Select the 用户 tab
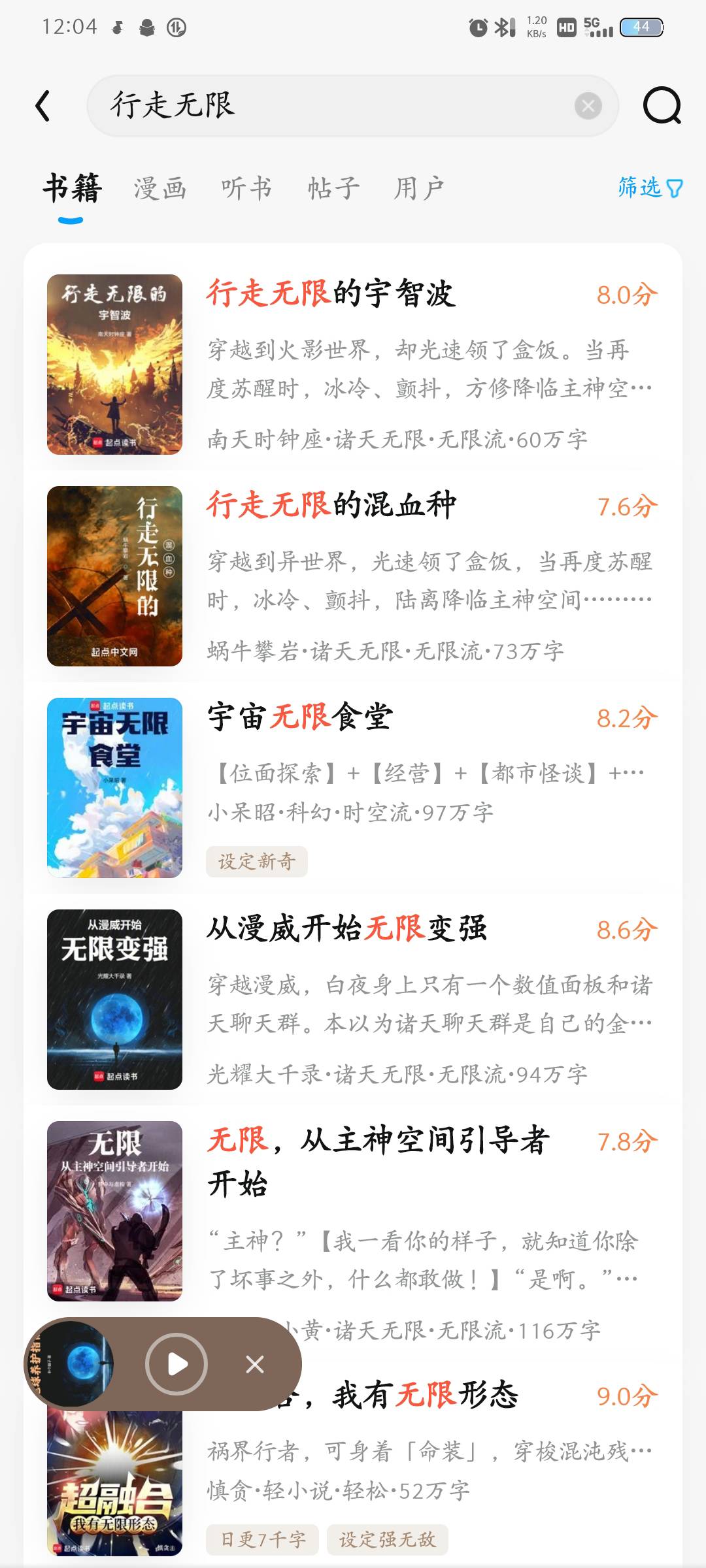706x1568 pixels. (419, 189)
